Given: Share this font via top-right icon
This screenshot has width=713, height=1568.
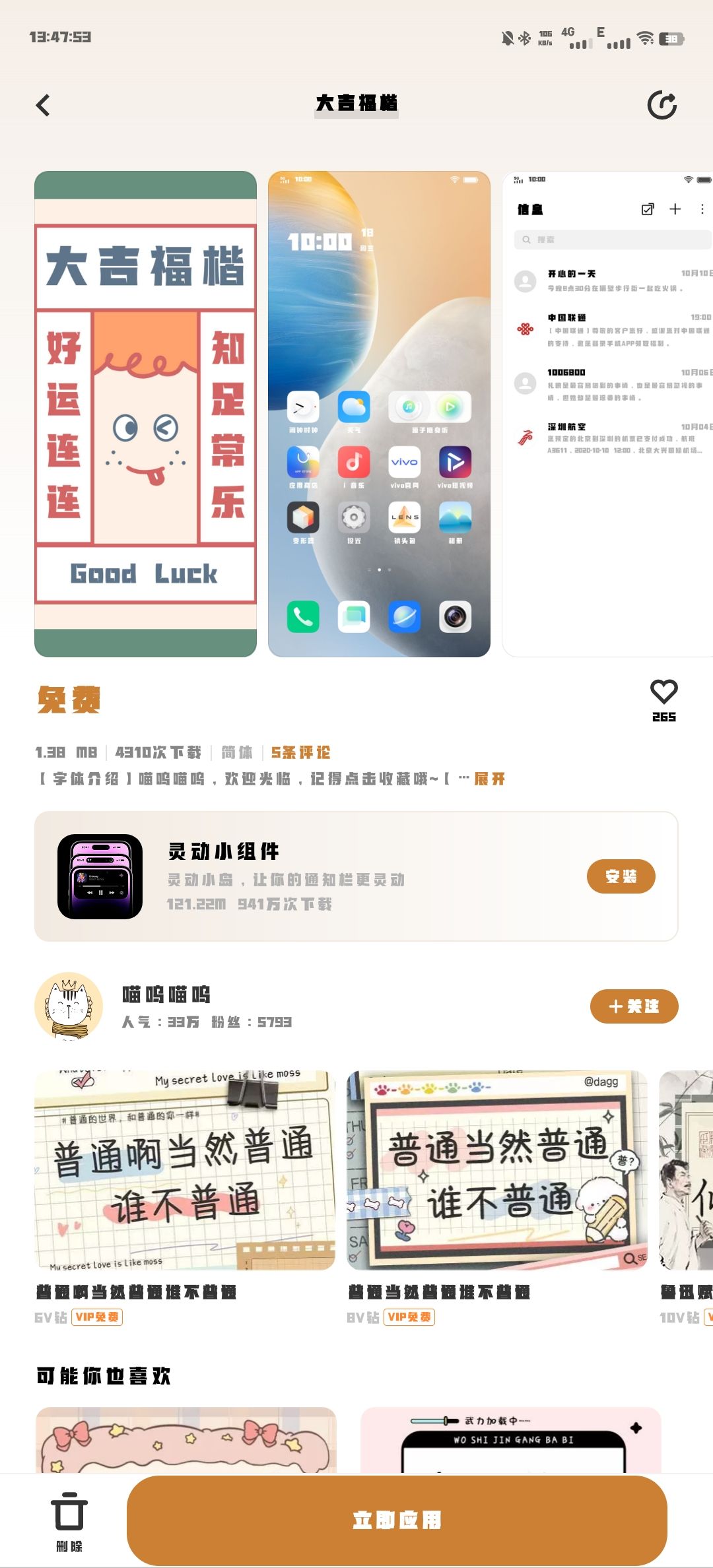Looking at the screenshot, I should click(662, 105).
